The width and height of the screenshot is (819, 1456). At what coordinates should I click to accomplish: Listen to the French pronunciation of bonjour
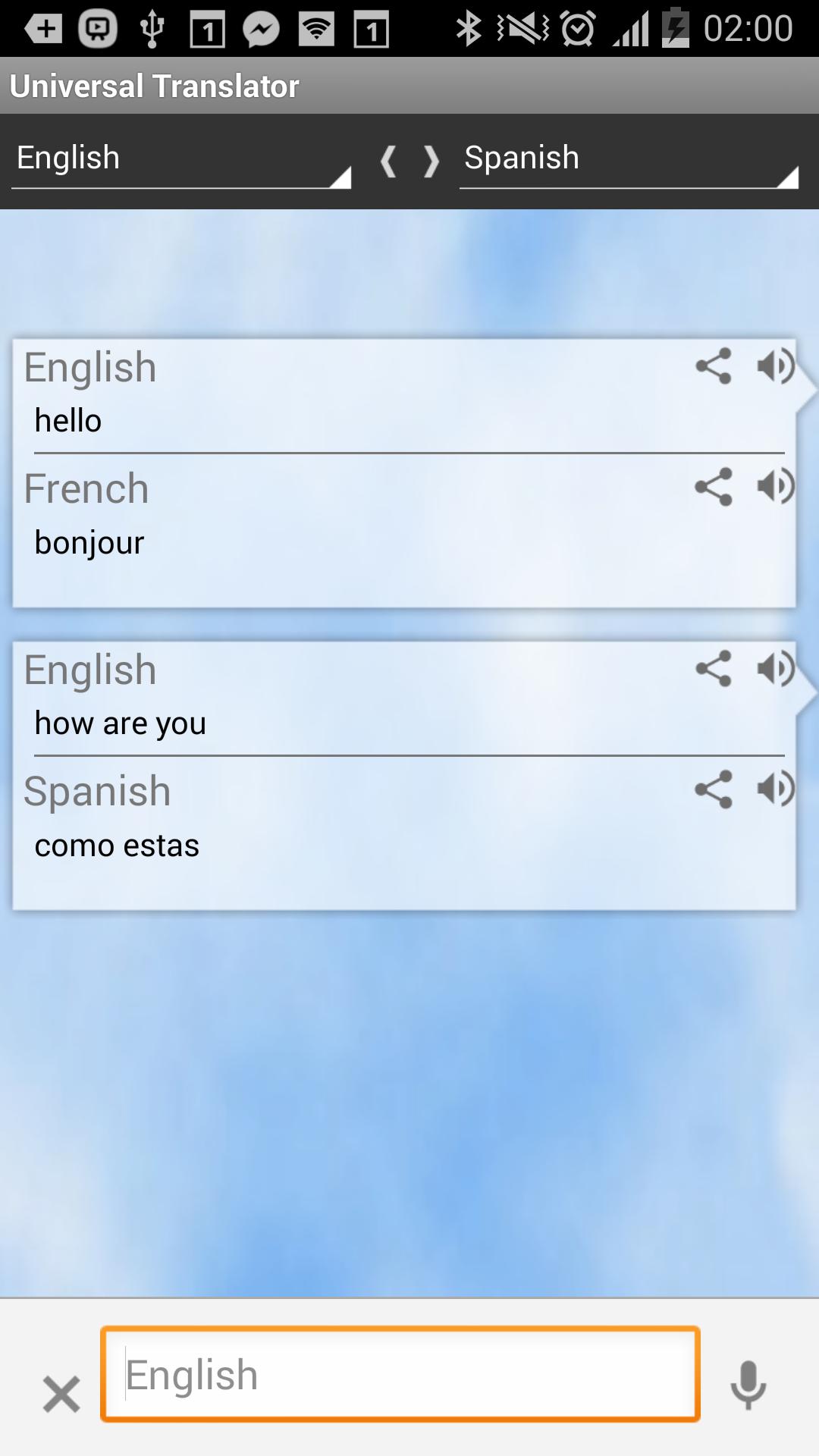point(777,488)
